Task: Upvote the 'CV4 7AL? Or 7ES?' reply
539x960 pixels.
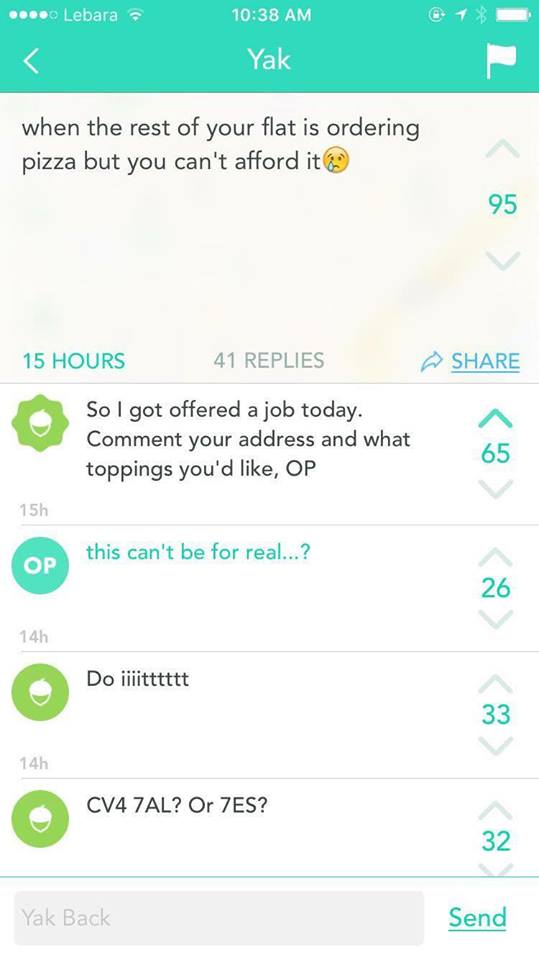Action: pos(495,809)
